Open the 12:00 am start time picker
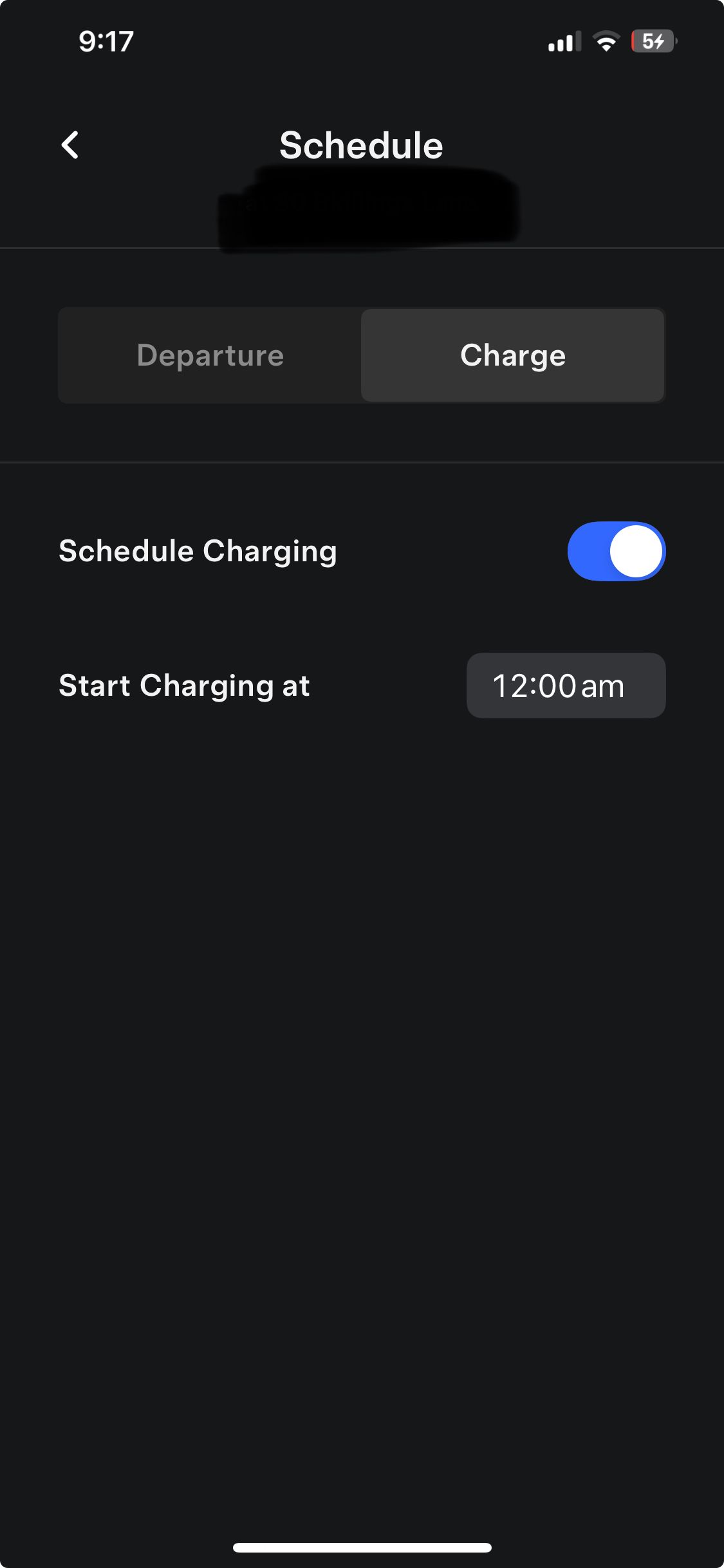Screen dimensions: 724x1568 [565, 686]
